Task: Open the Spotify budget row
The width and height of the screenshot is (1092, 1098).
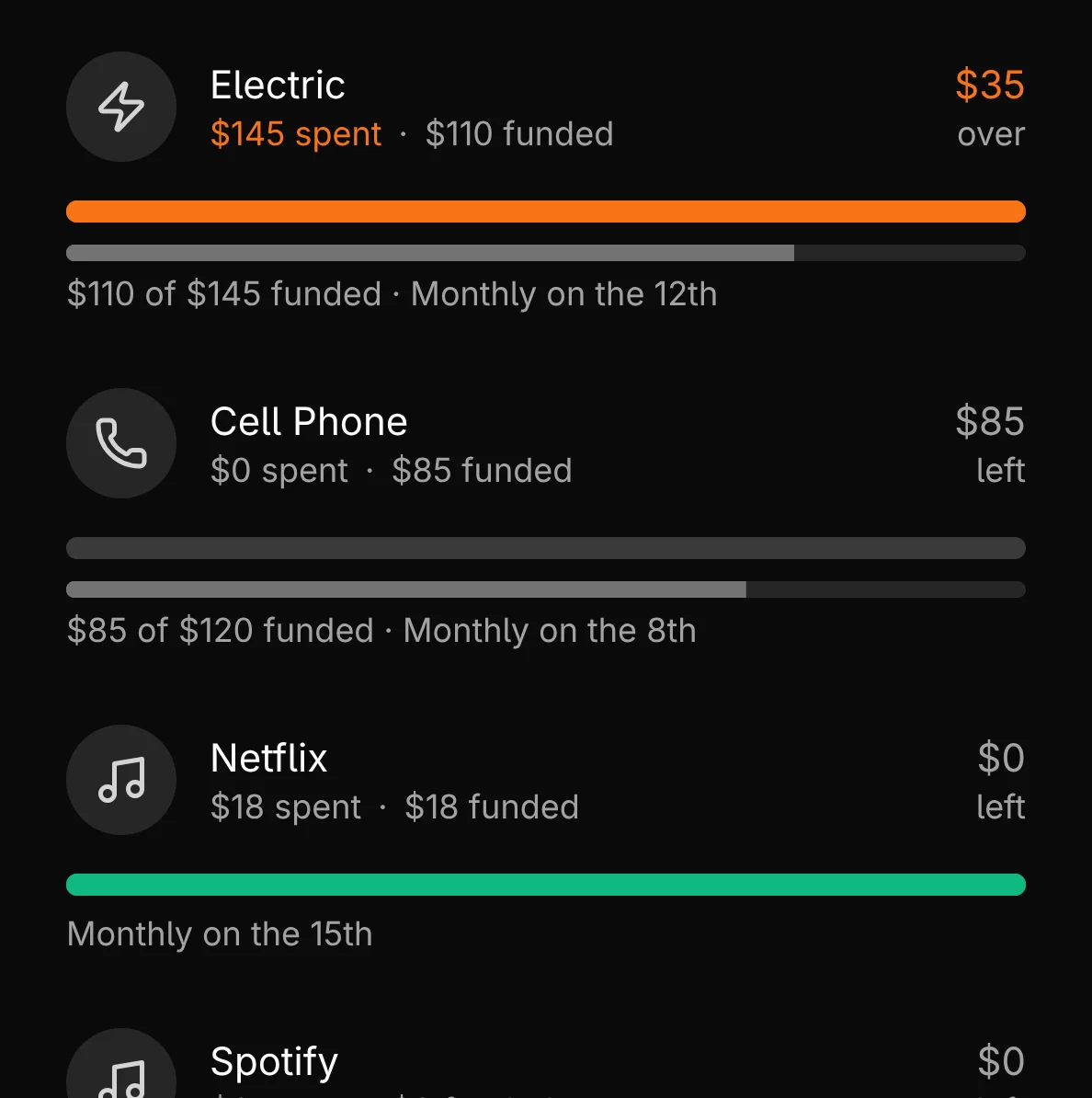Action: pos(274,1063)
